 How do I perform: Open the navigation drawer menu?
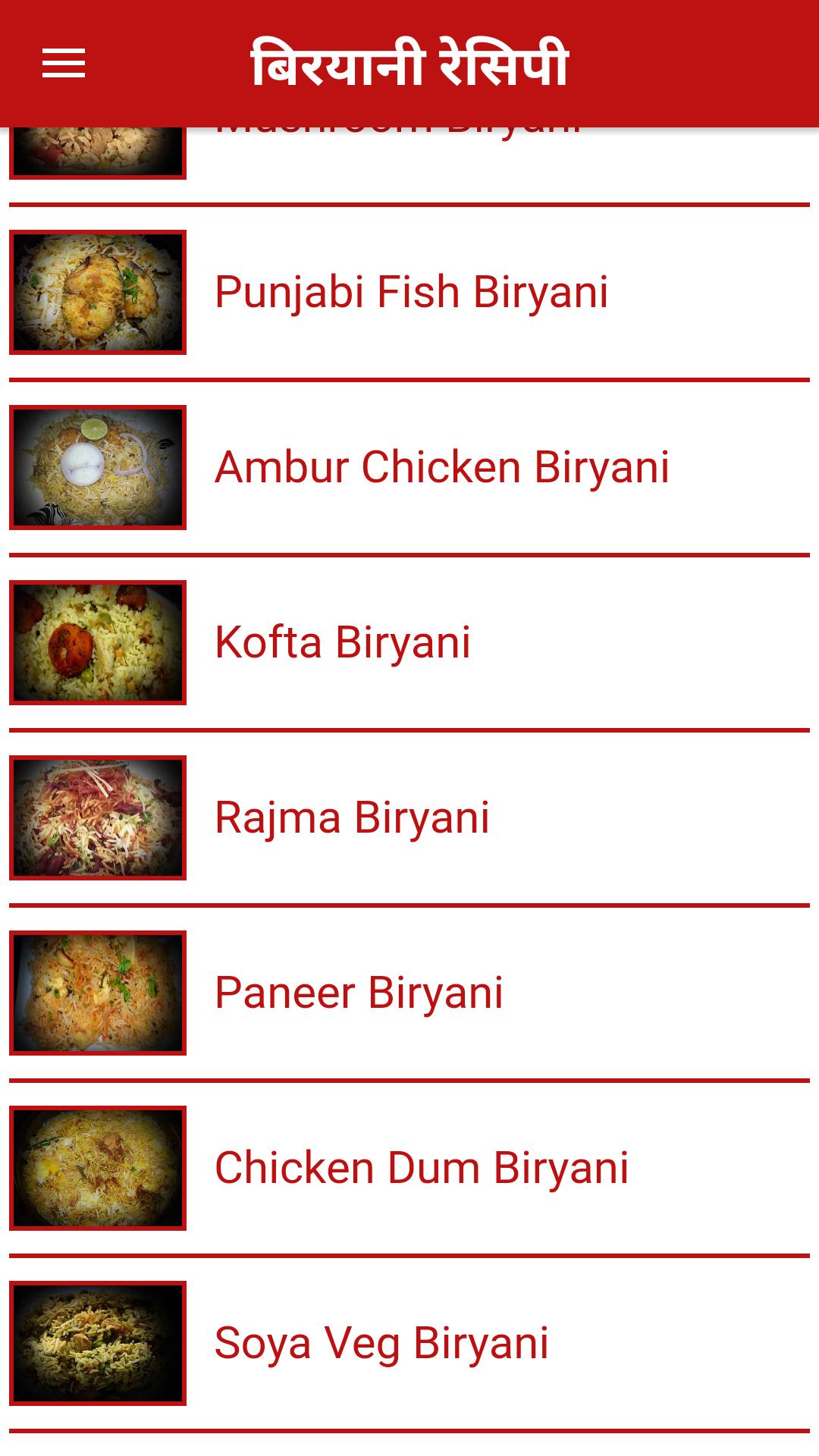click(x=64, y=64)
